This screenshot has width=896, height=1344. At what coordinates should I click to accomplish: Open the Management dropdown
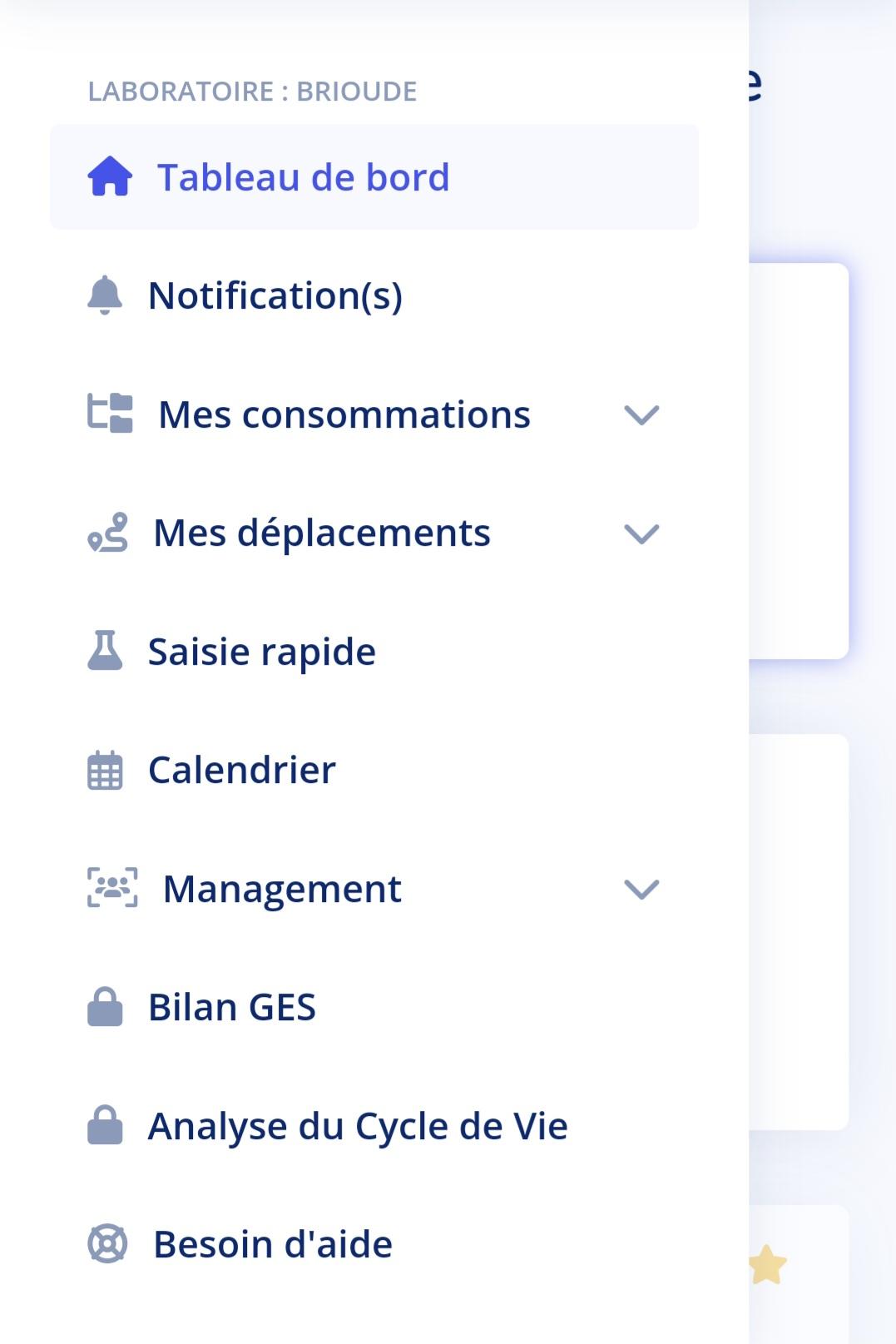click(x=641, y=890)
